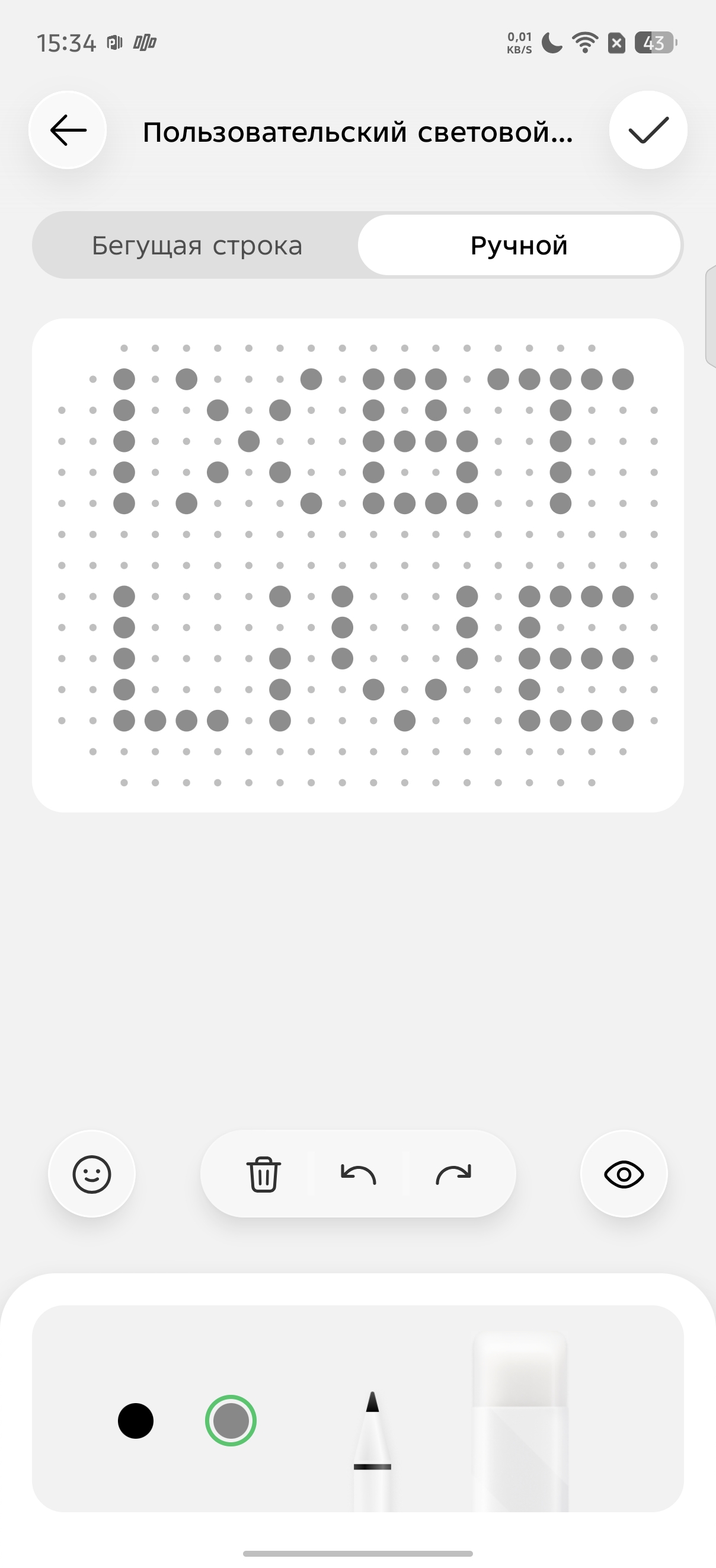Pick the eraser tool
The width and height of the screenshot is (716, 1568).
520,1421
